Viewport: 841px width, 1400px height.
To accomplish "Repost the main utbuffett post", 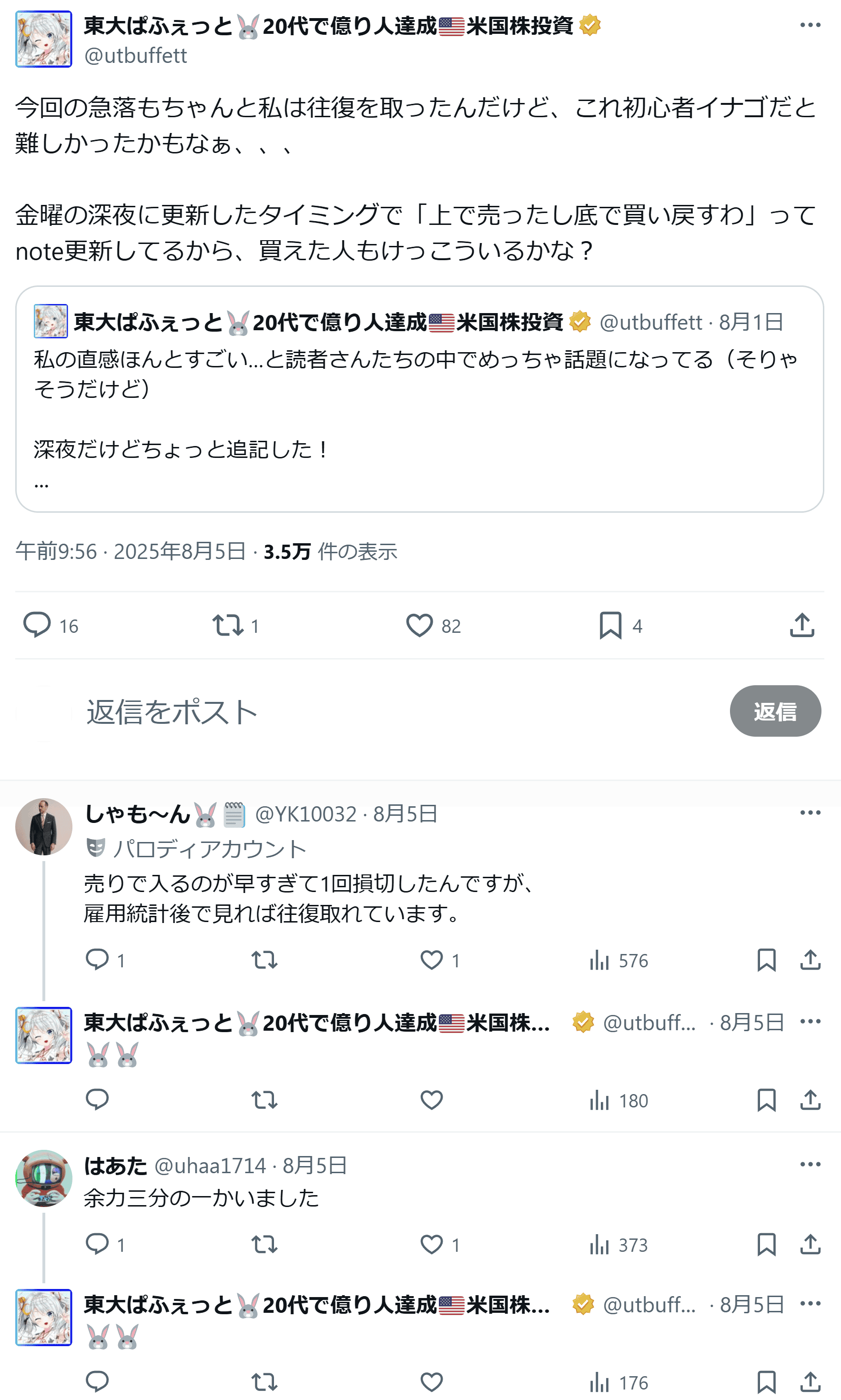I will pos(228,626).
